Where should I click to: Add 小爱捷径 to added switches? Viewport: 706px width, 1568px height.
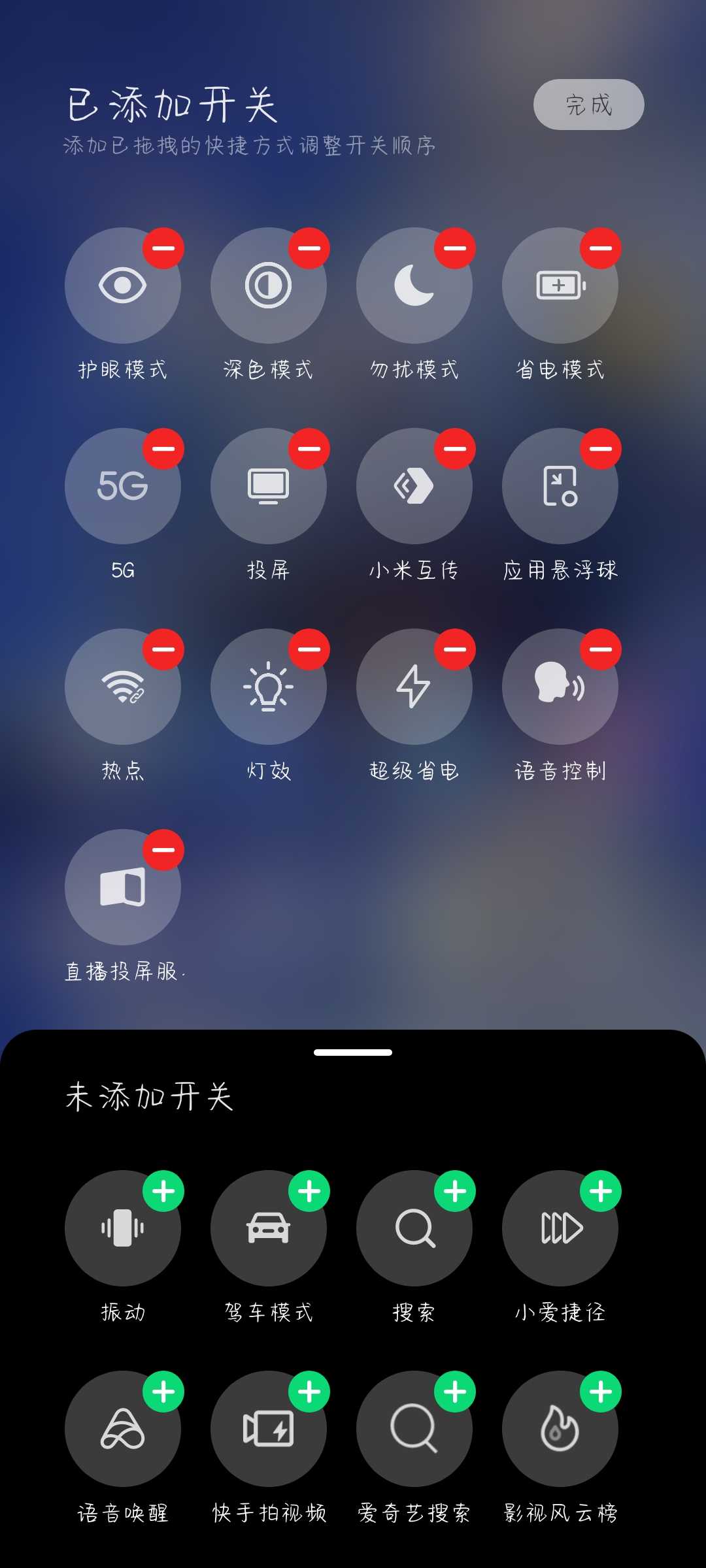tap(601, 1191)
